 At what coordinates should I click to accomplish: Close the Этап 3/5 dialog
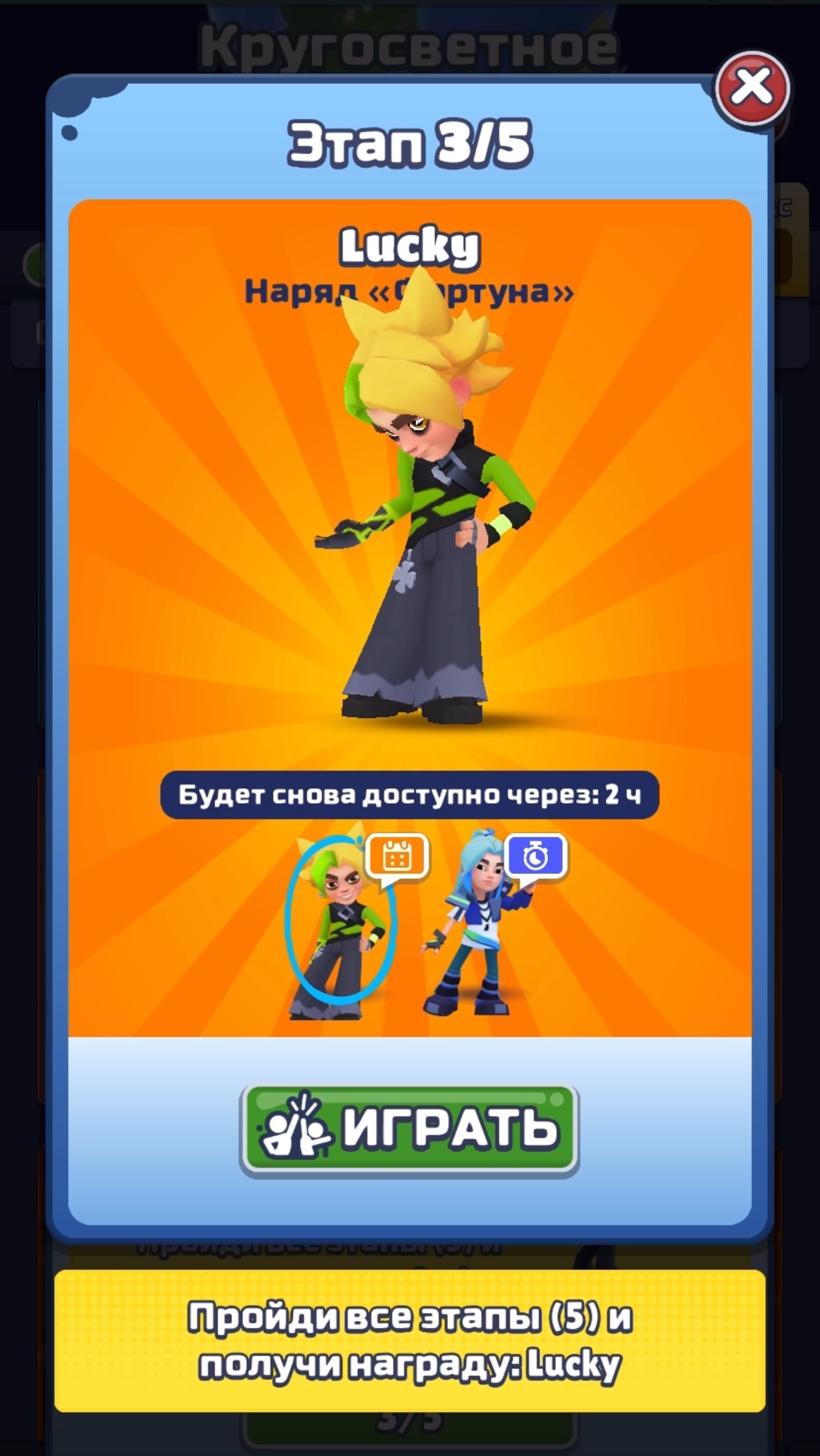click(752, 89)
